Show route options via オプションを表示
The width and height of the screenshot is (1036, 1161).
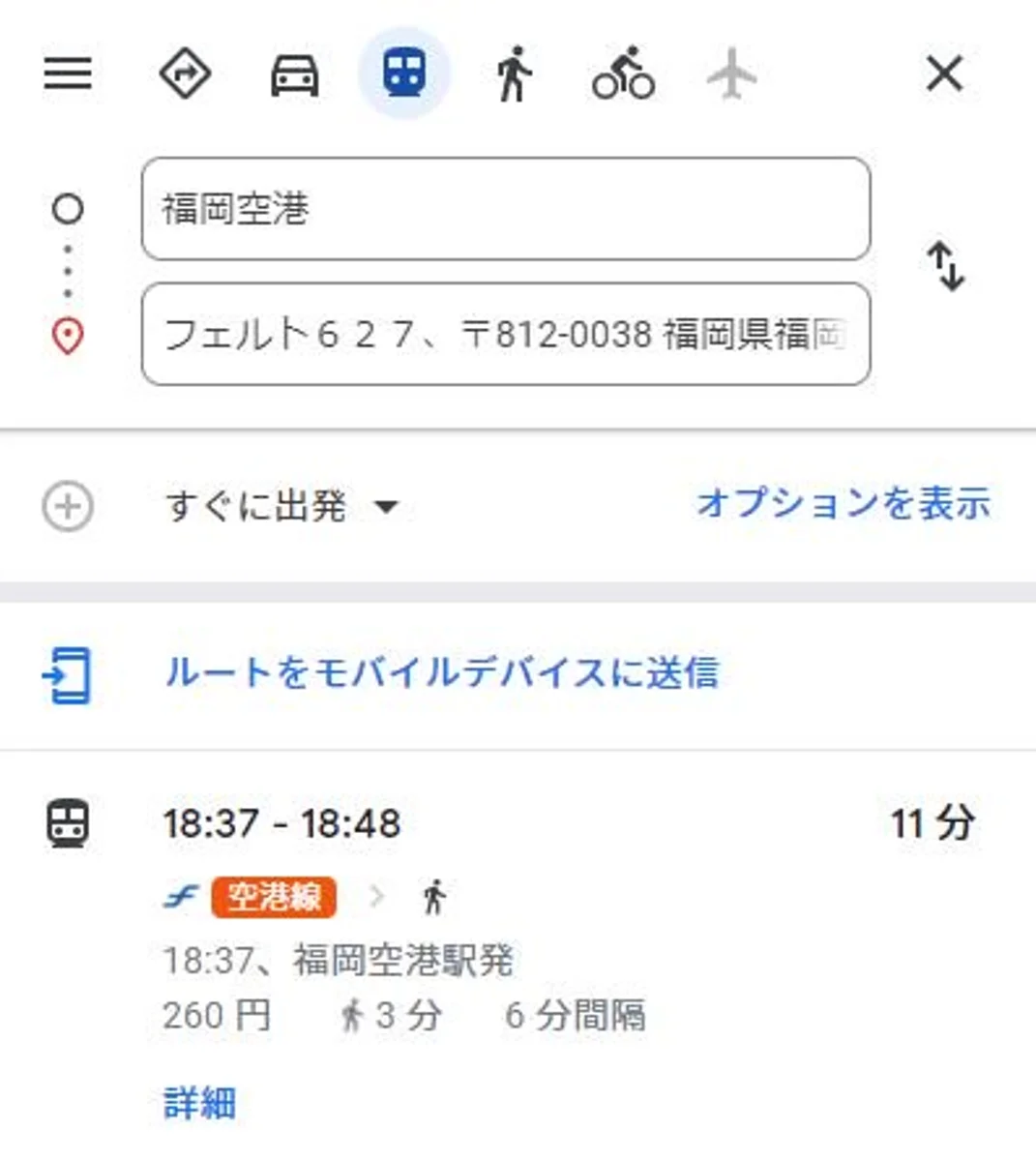pos(841,504)
